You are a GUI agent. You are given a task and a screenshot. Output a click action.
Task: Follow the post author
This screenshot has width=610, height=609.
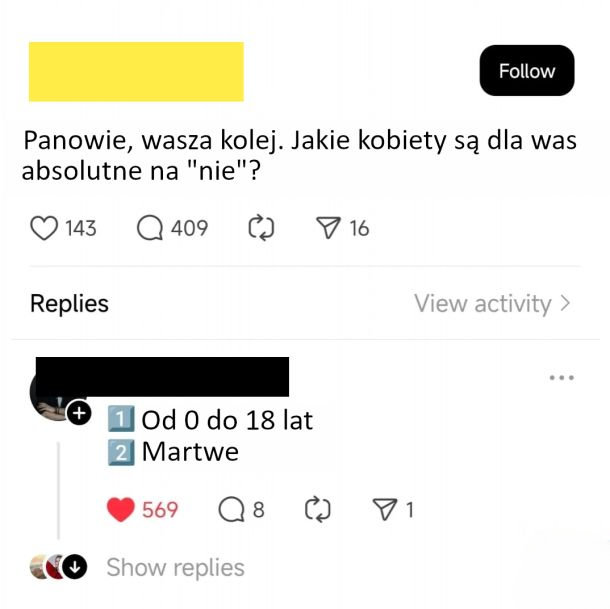pyautogui.click(x=526, y=71)
